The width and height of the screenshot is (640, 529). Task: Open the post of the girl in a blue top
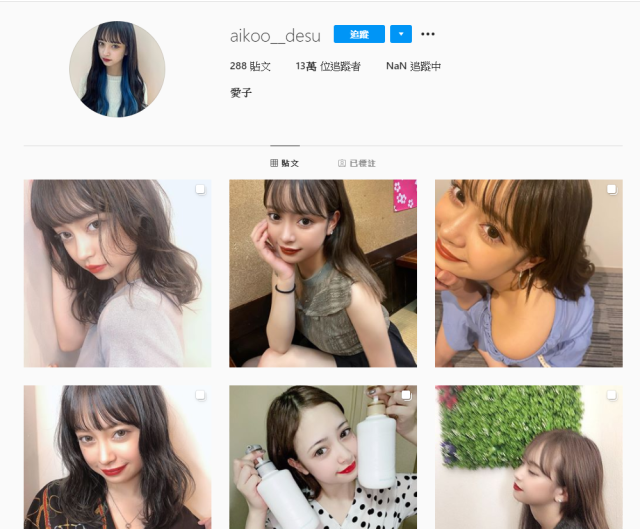528,273
